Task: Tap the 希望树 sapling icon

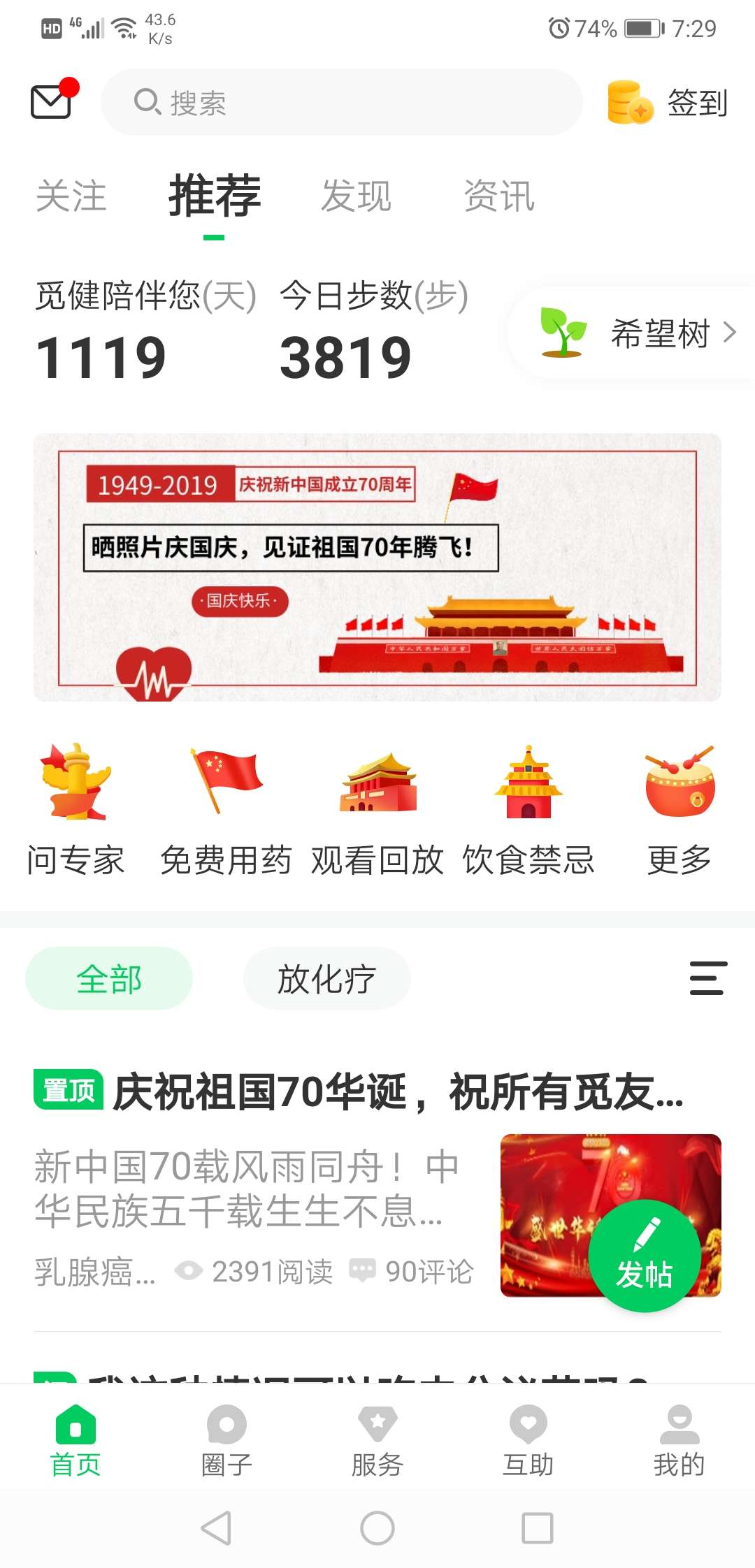Action: tap(563, 333)
